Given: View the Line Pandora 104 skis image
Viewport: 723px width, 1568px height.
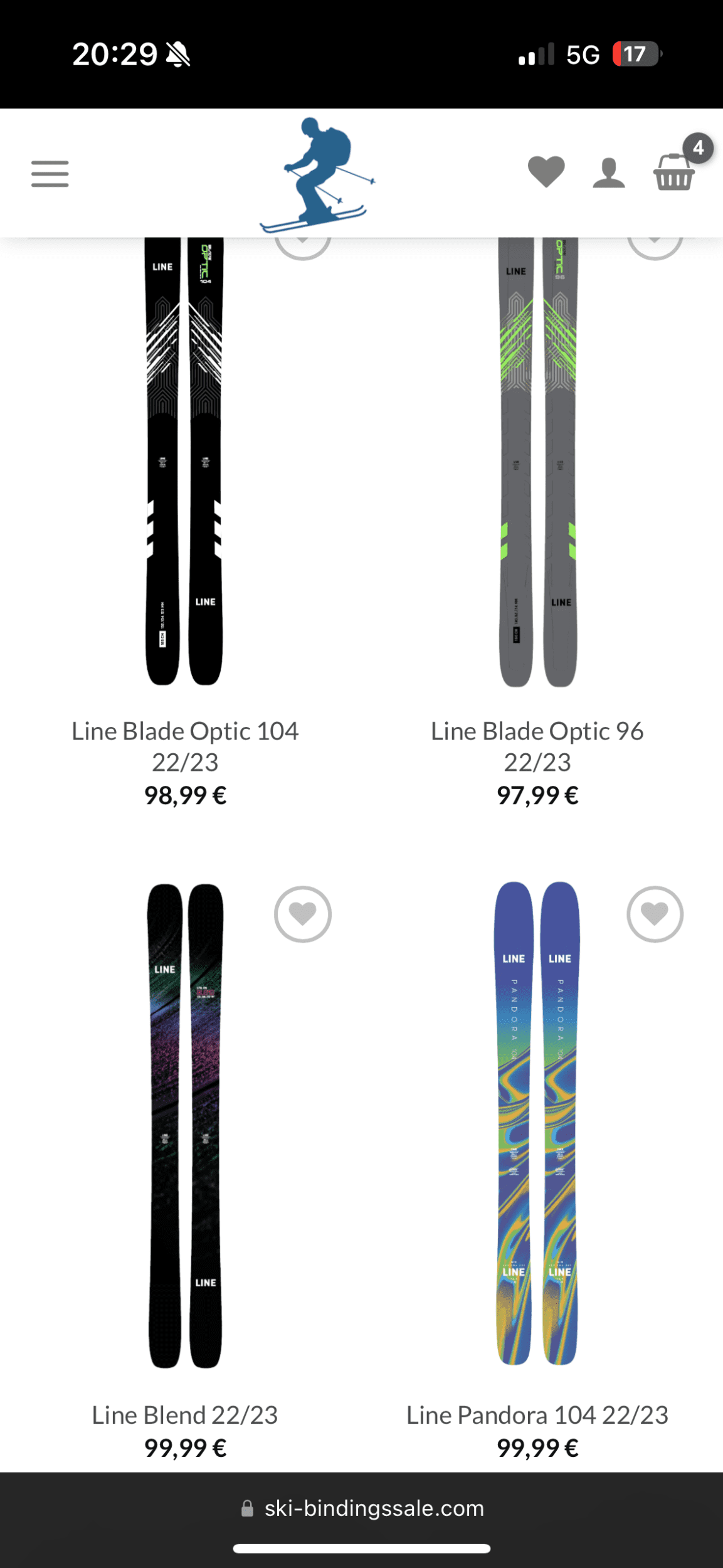Looking at the screenshot, I should point(537,1123).
